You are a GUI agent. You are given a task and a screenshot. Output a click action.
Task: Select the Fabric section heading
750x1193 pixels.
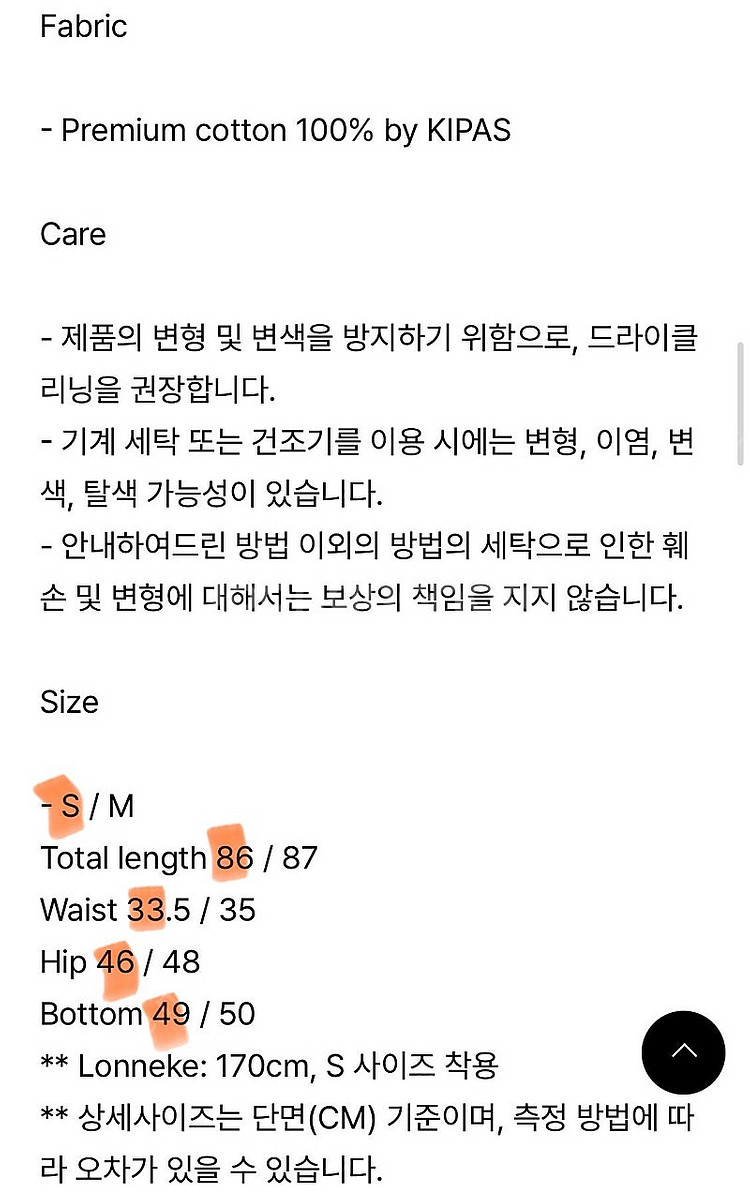82,27
